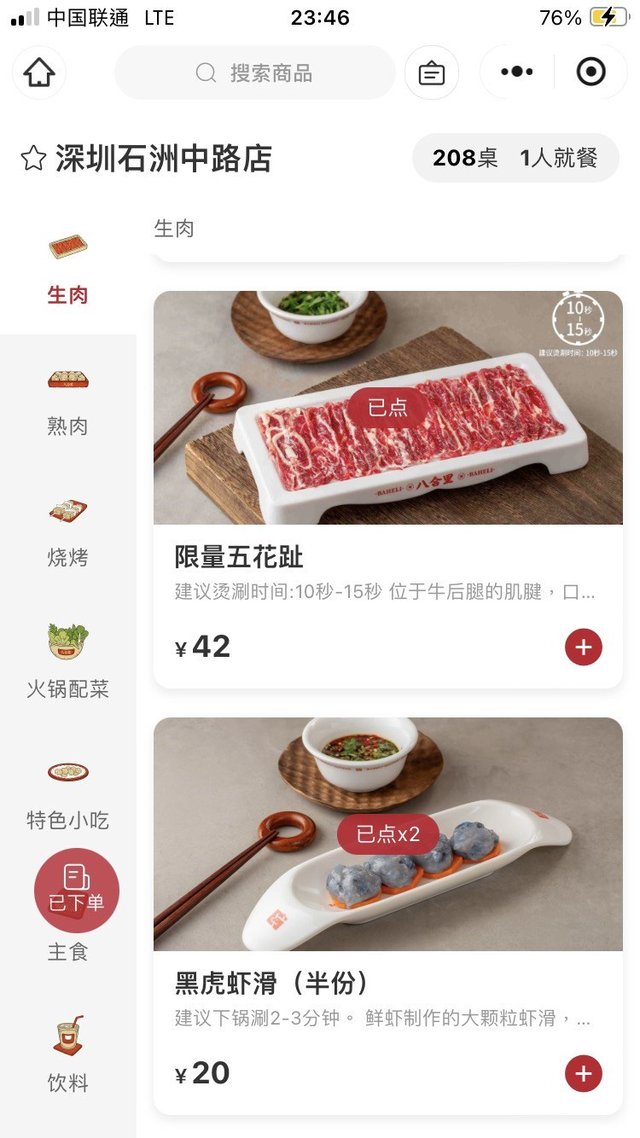Open table 208桌 1人就餐 info

pyautogui.click(x=515, y=158)
